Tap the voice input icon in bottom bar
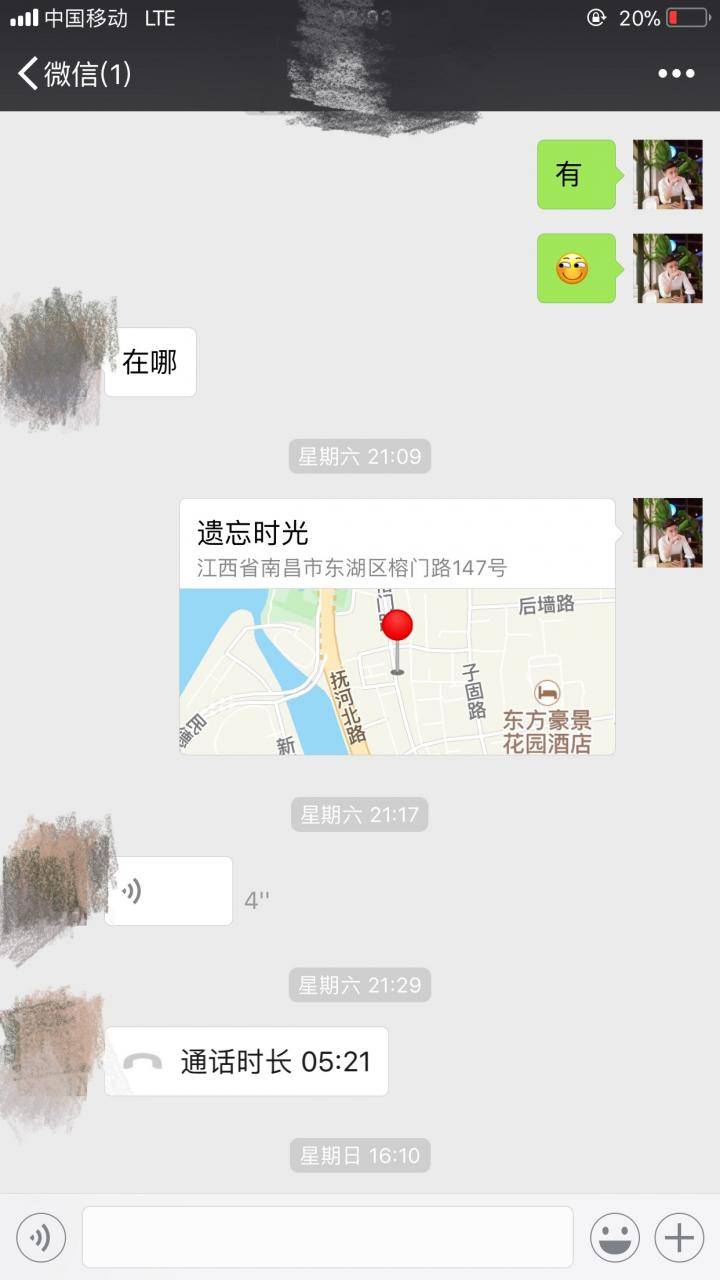Image resolution: width=720 pixels, height=1280 pixels. tap(40, 1237)
